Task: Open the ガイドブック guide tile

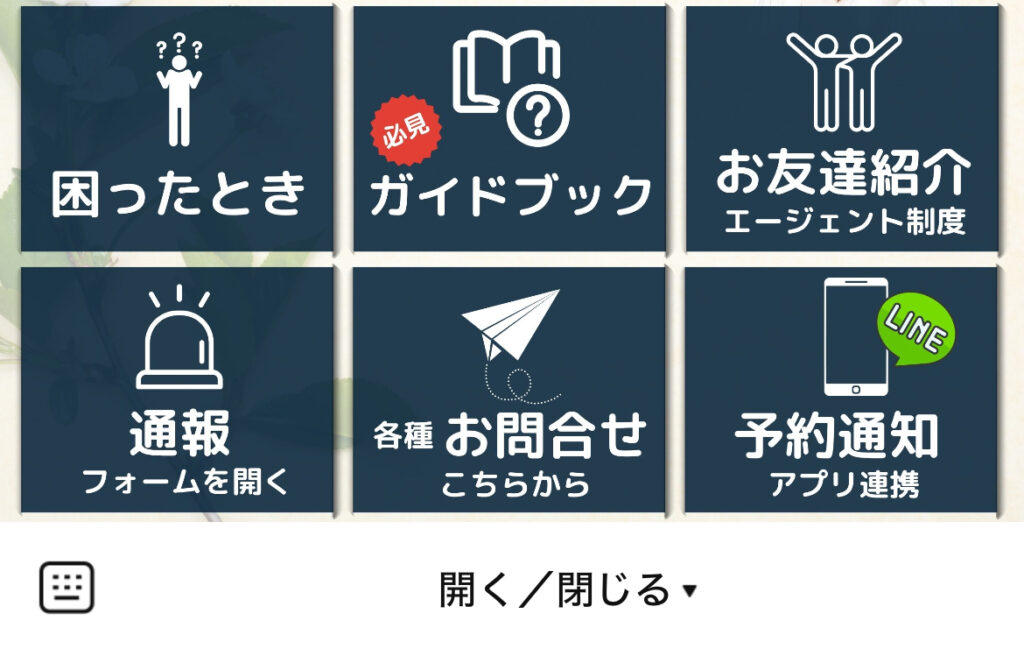Action: (x=509, y=128)
